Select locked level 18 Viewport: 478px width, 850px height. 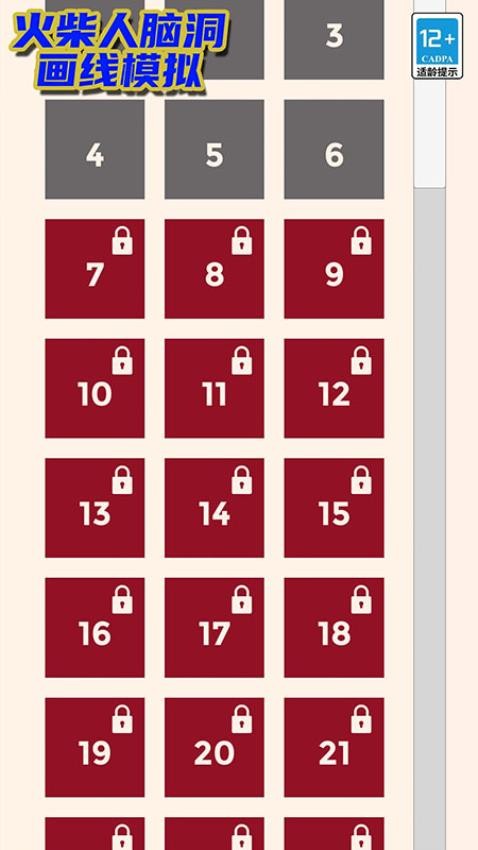click(334, 628)
